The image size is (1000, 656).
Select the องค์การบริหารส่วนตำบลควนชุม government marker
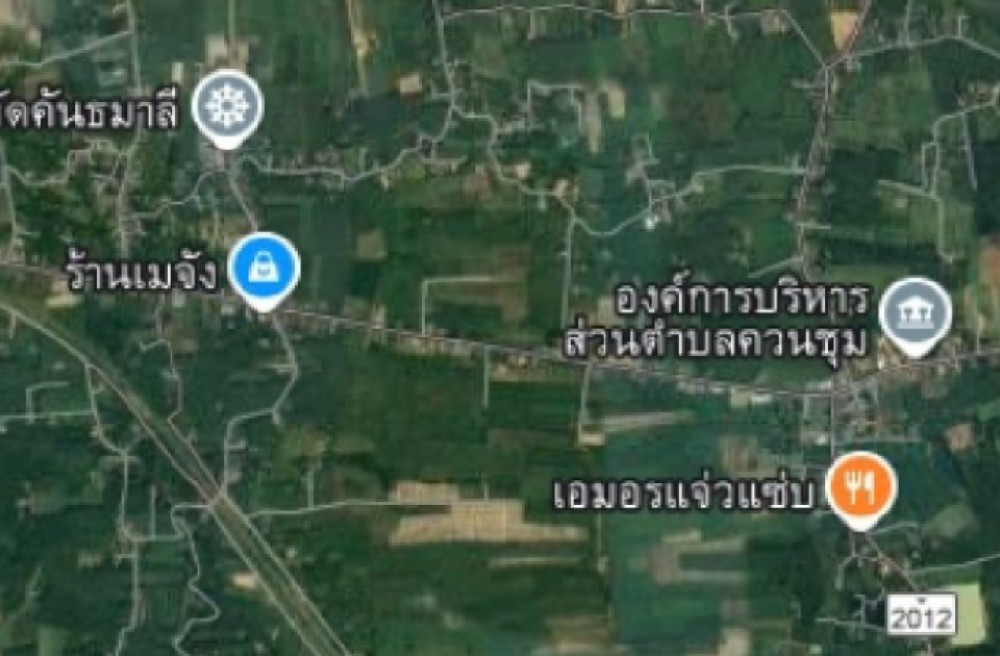click(914, 313)
